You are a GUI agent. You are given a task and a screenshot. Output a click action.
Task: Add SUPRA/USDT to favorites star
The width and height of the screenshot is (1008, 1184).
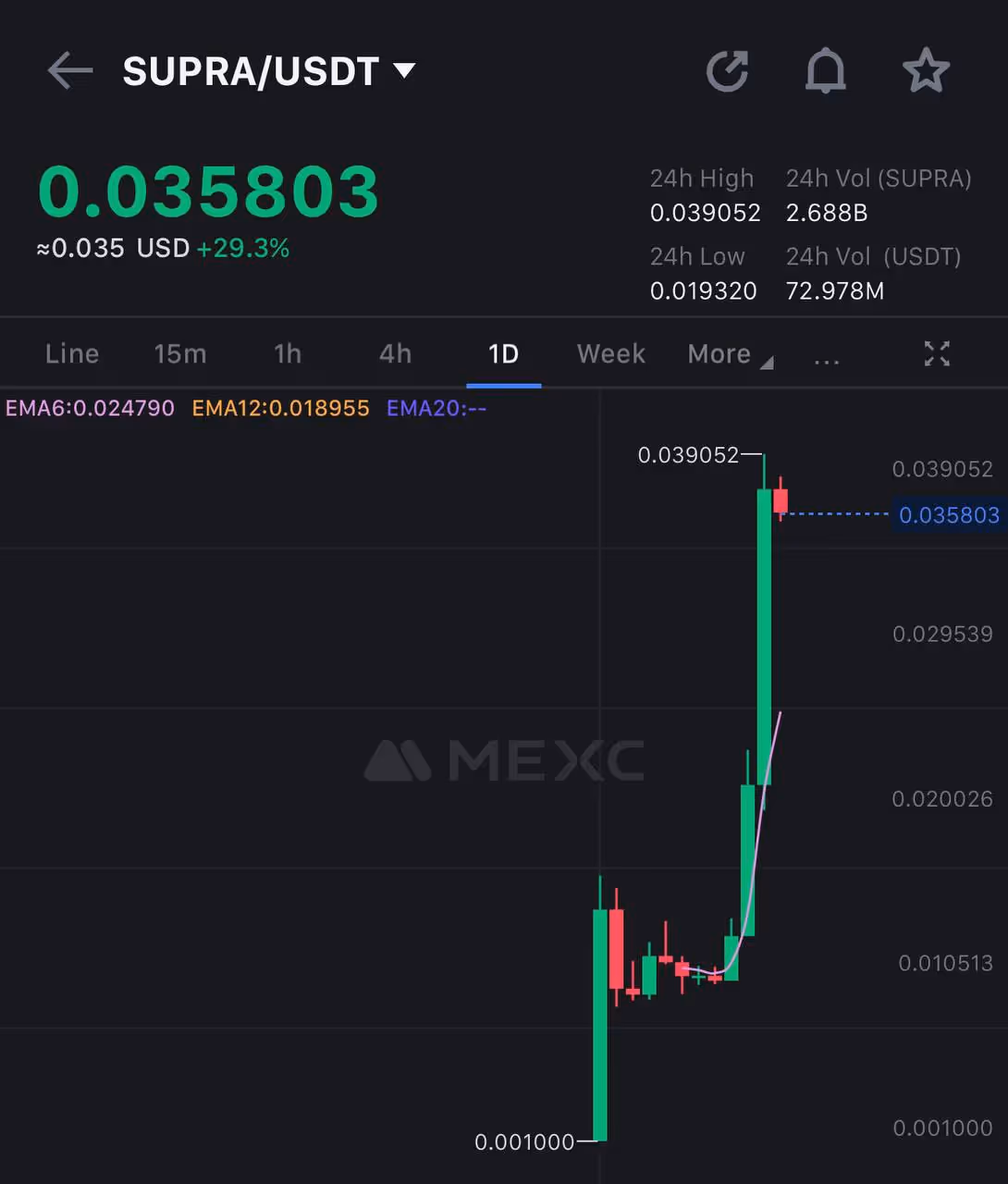926,71
